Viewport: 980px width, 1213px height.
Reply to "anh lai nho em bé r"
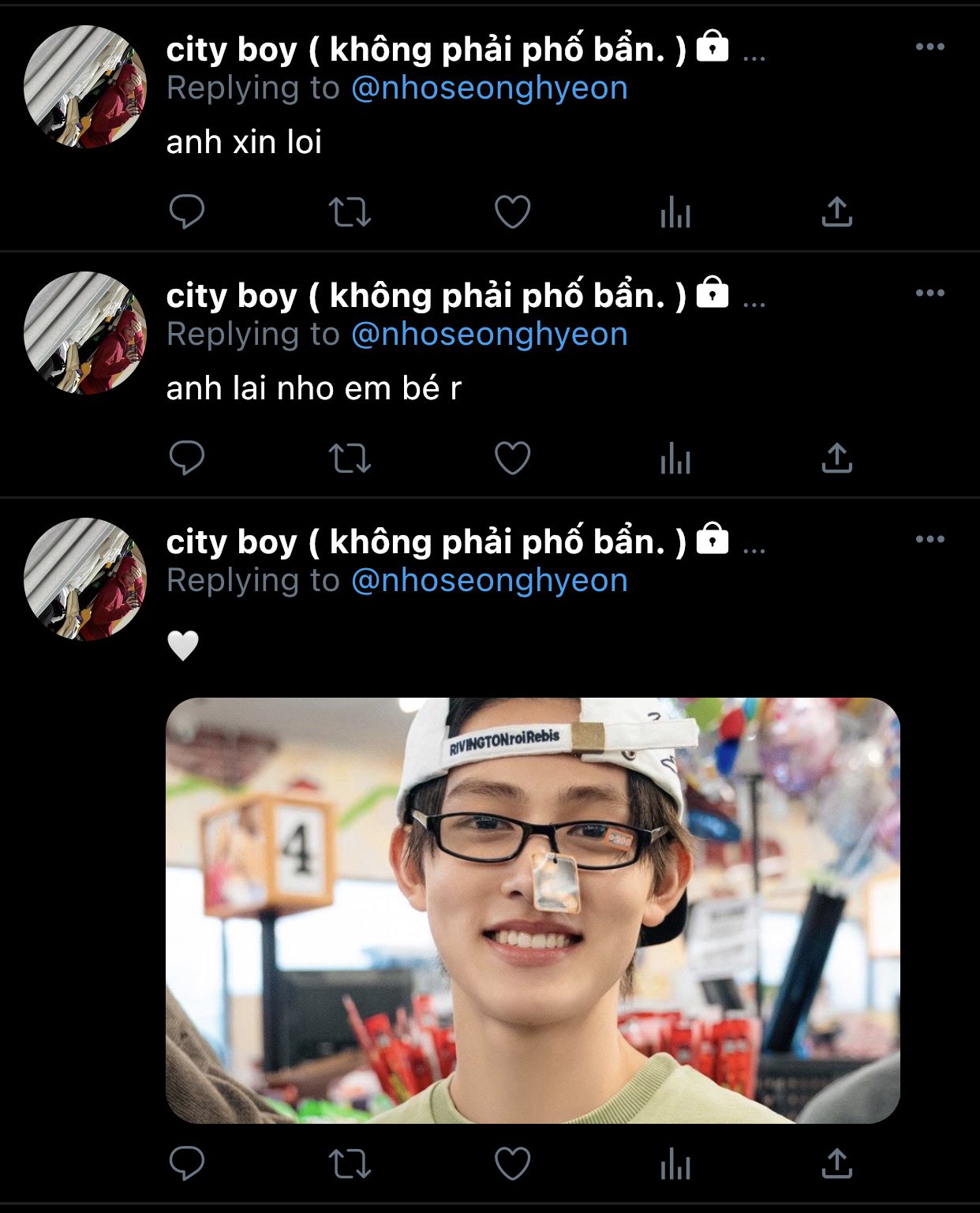point(187,458)
